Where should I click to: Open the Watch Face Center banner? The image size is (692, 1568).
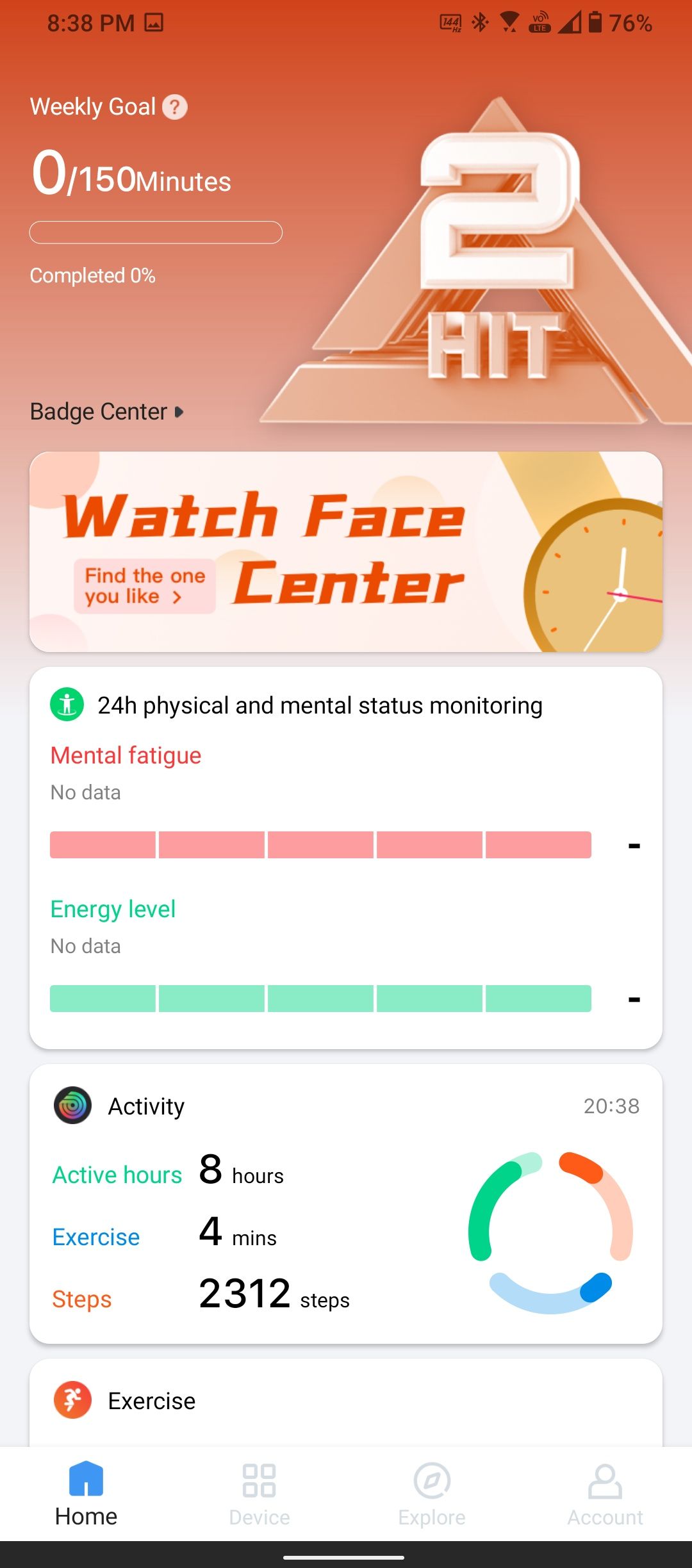tap(346, 552)
